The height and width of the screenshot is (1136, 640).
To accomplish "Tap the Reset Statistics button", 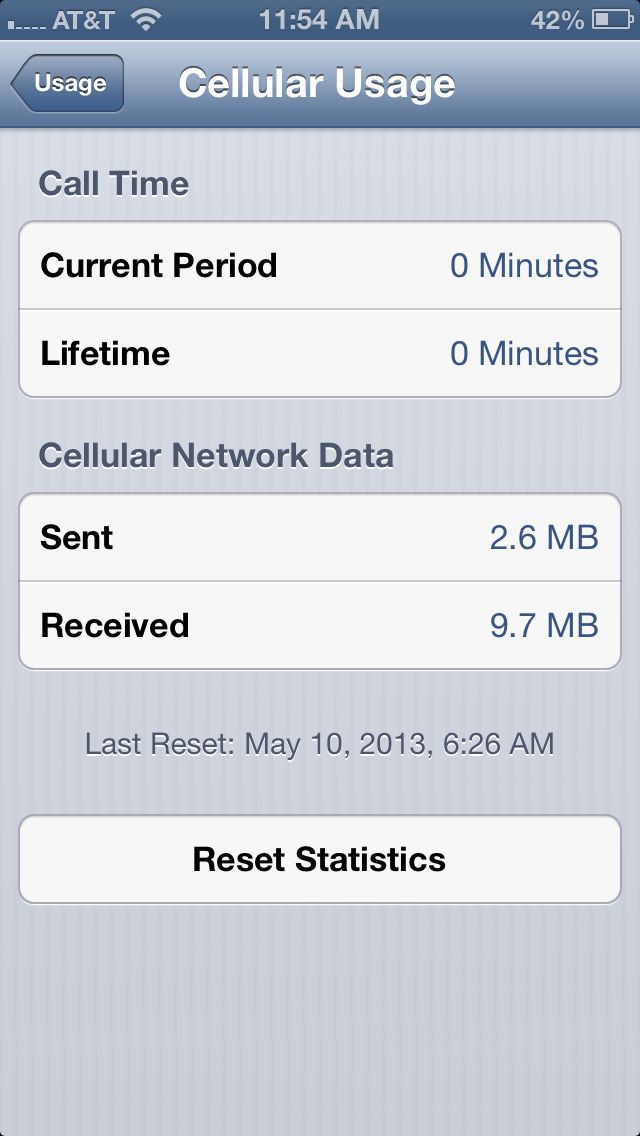I will click(x=320, y=860).
